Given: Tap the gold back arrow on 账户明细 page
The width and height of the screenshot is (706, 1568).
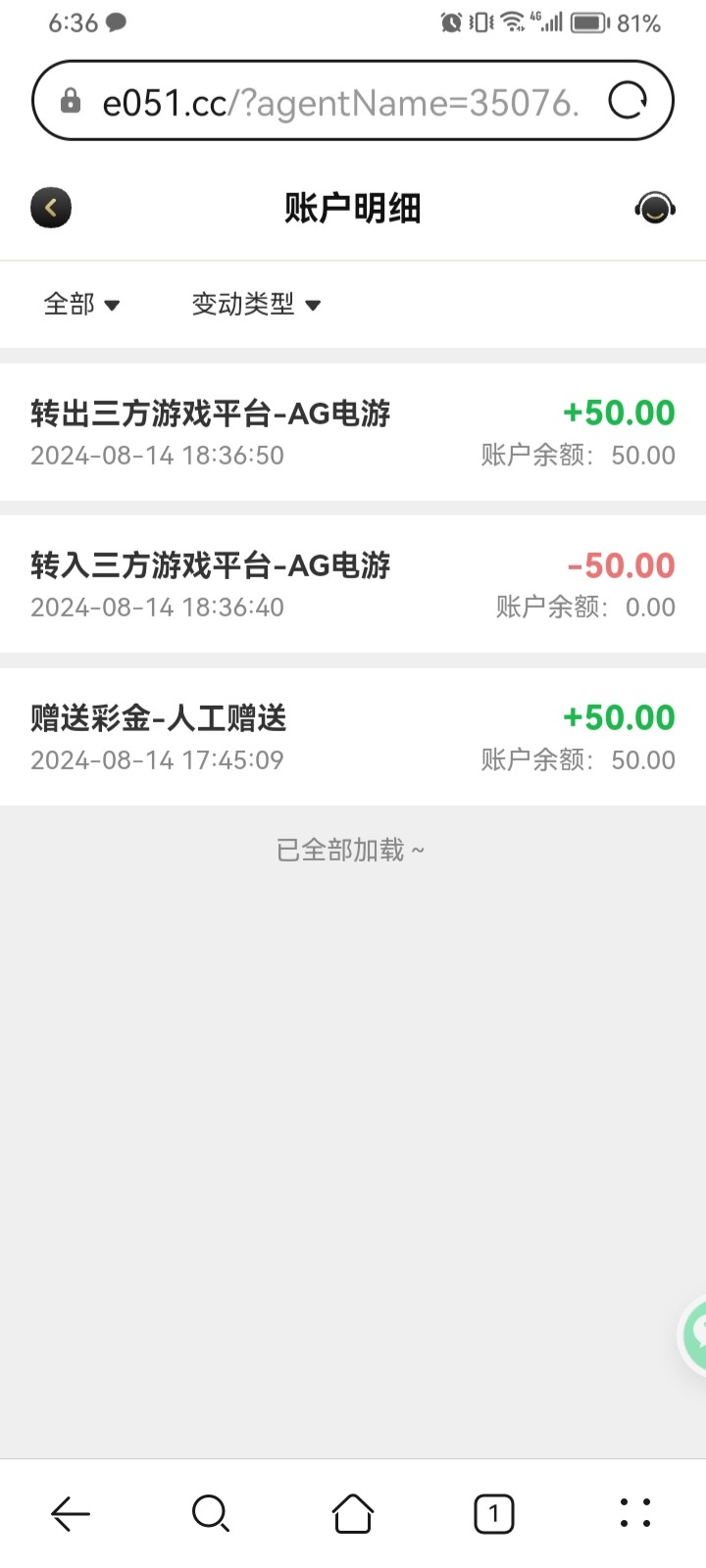Looking at the screenshot, I should pos(51,207).
